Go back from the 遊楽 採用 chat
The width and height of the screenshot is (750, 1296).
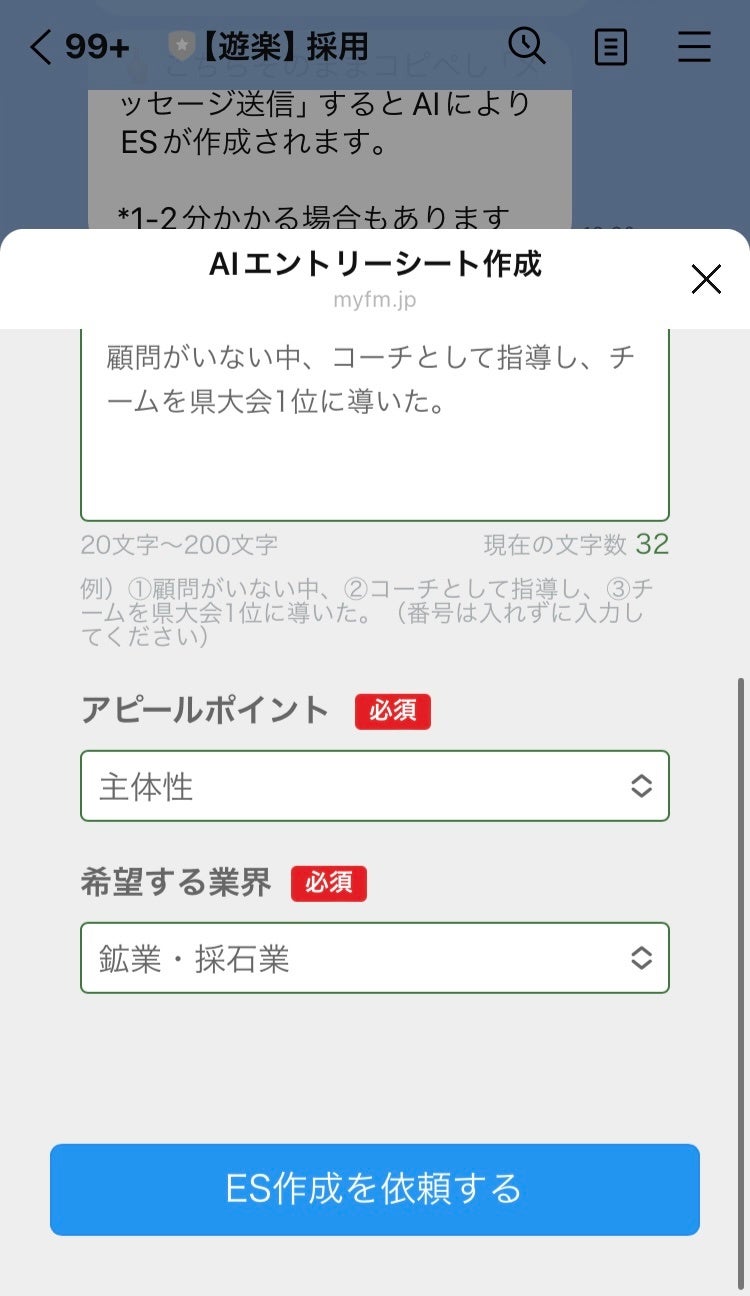tap(42, 47)
